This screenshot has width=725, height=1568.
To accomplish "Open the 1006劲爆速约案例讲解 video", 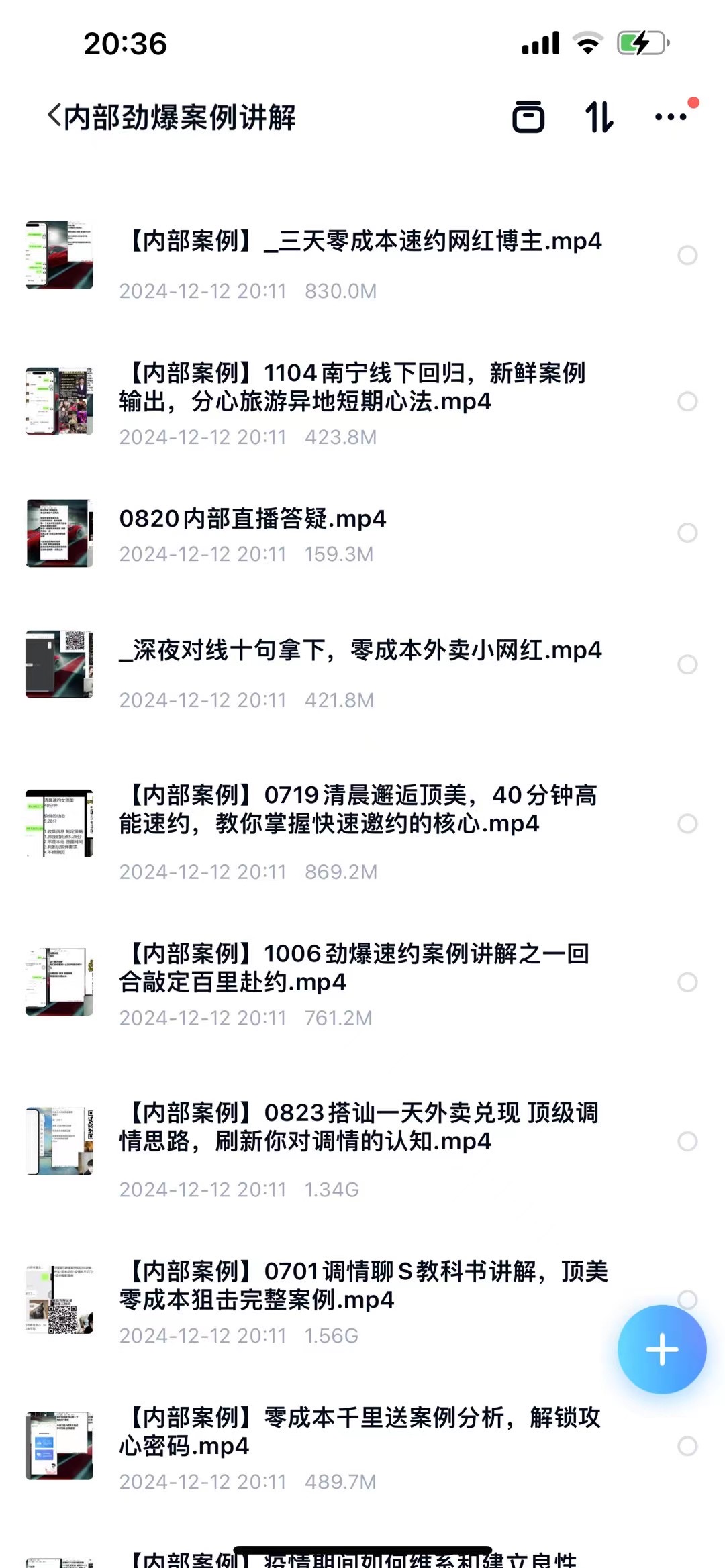I will [354, 968].
